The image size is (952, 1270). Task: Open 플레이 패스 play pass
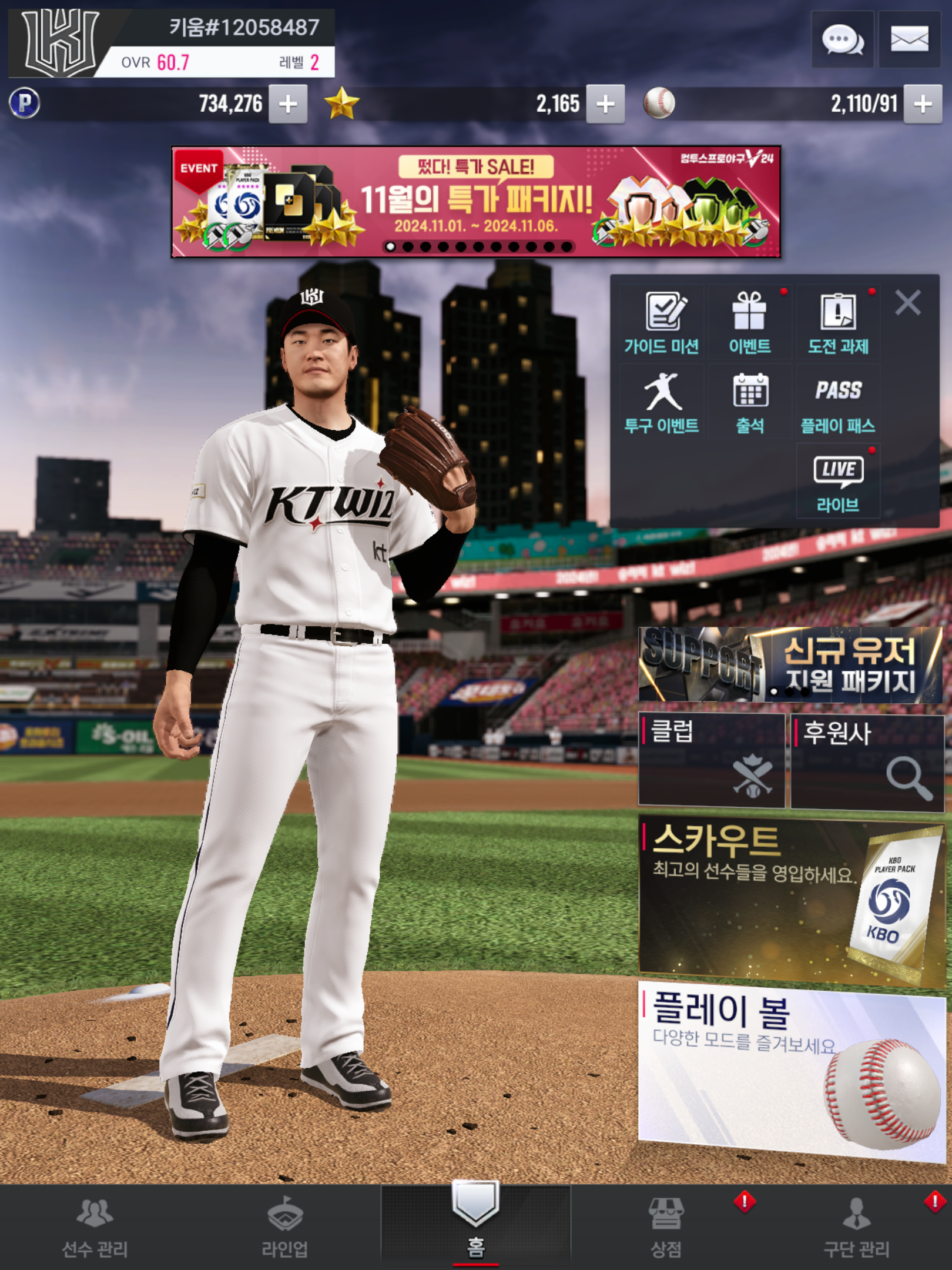tap(838, 403)
